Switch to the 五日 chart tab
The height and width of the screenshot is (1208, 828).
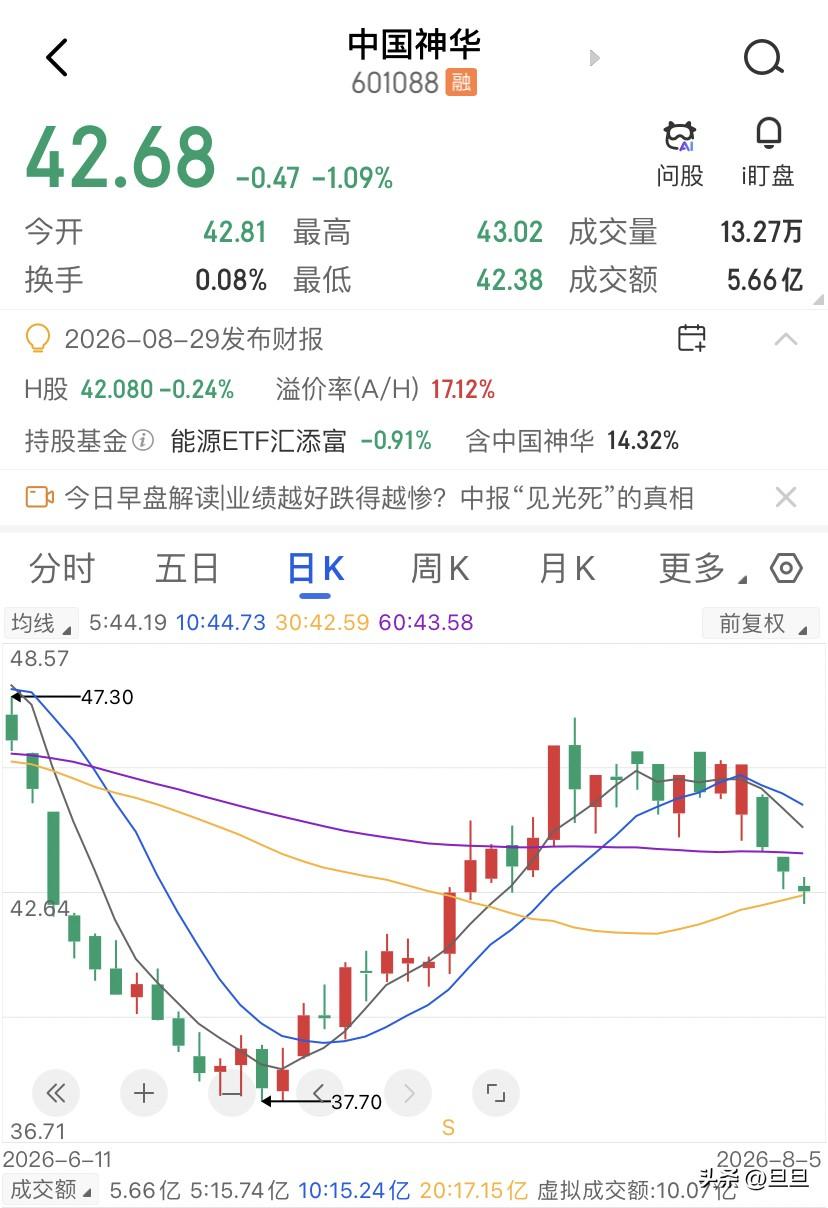pyautogui.click(x=187, y=569)
